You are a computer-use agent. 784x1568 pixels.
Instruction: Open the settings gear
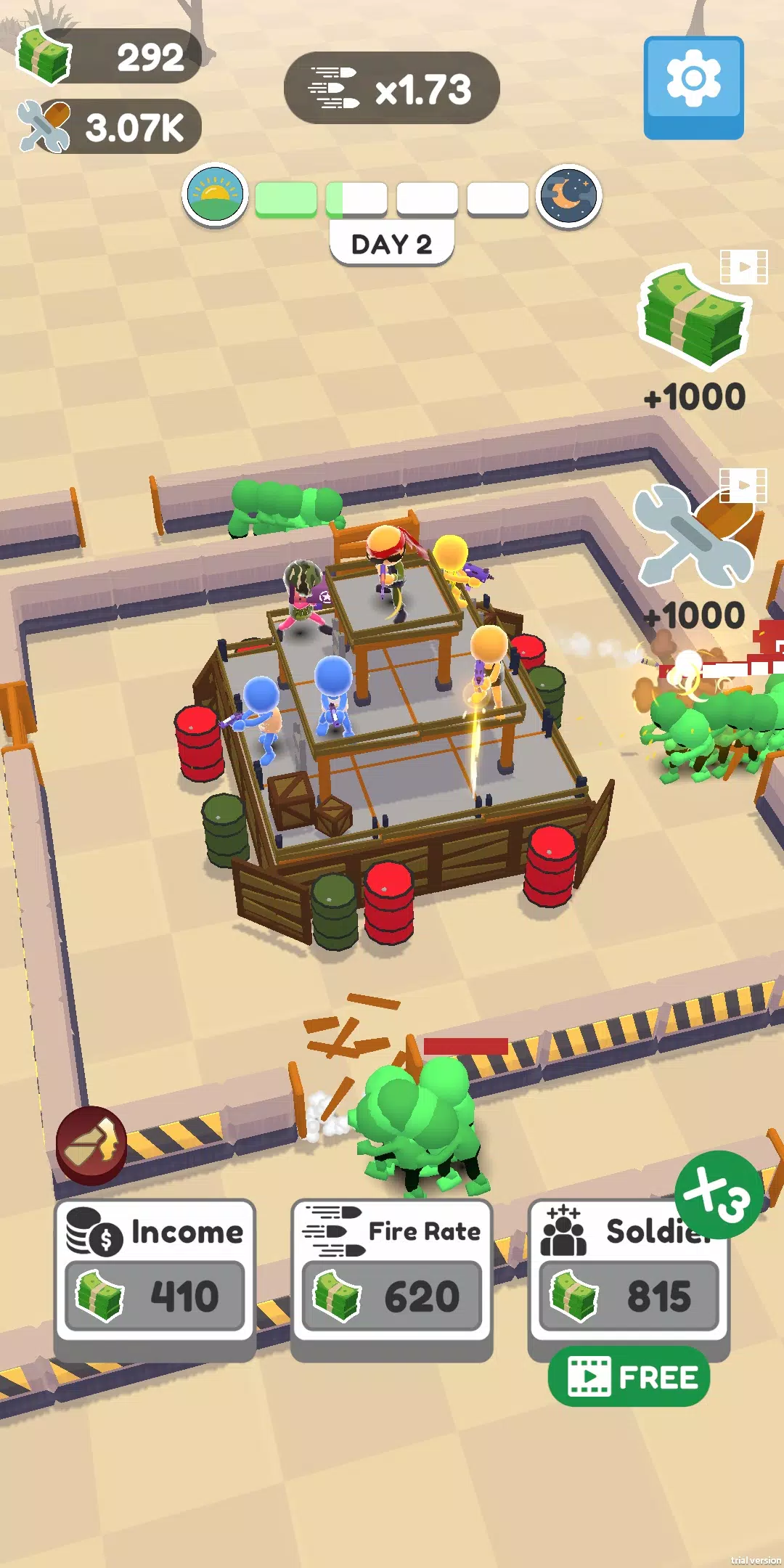[693, 87]
